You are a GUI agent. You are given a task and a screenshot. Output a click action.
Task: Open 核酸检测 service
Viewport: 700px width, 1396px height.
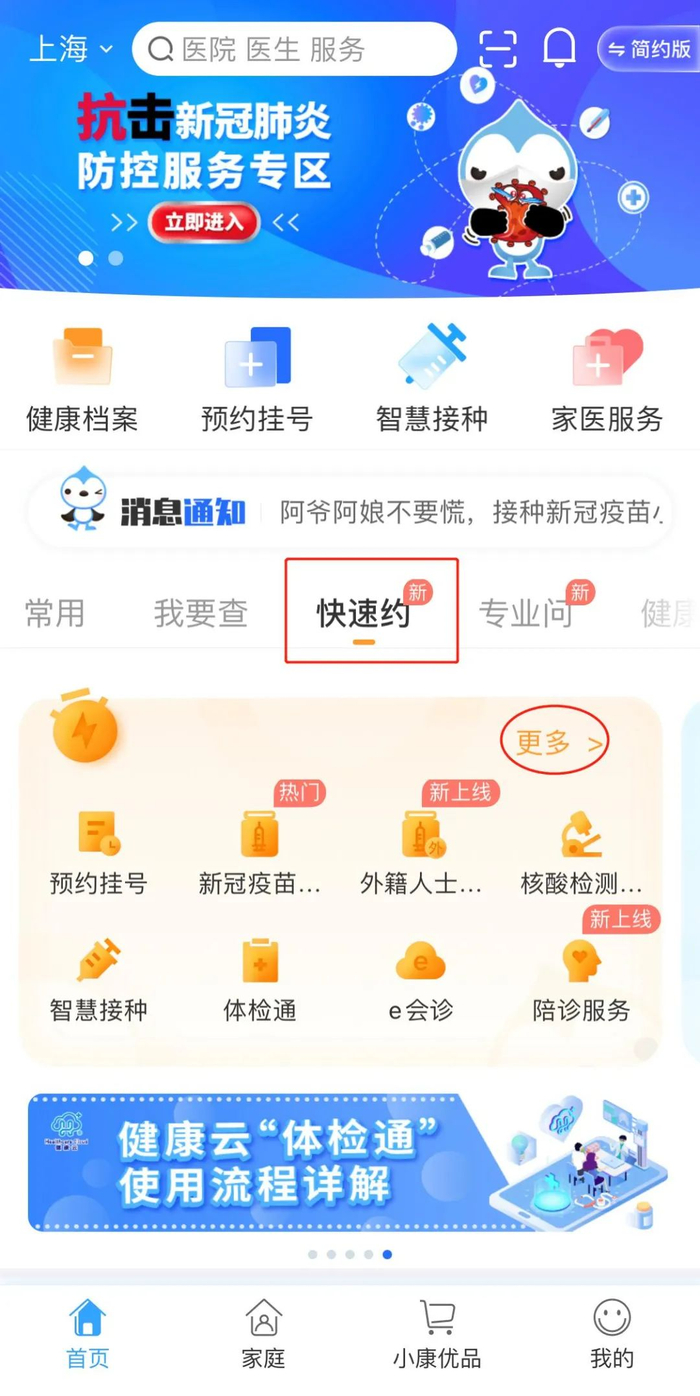(582, 852)
